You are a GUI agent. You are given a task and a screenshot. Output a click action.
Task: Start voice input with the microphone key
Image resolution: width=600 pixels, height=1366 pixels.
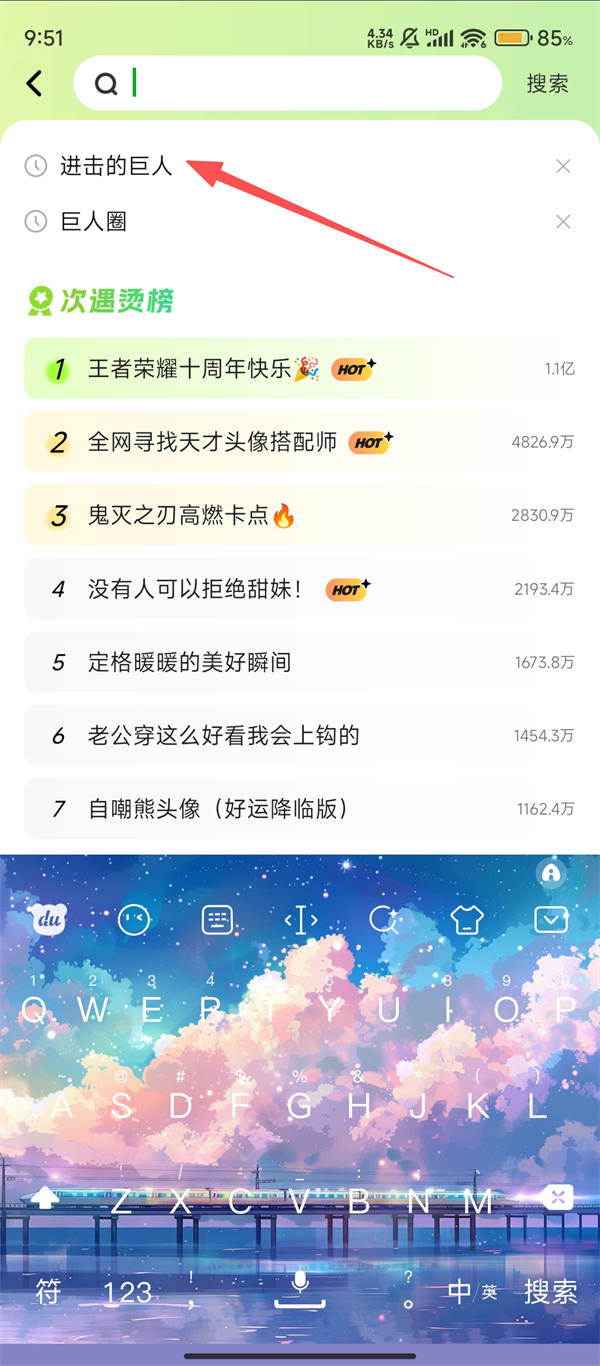click(300, 1288)
